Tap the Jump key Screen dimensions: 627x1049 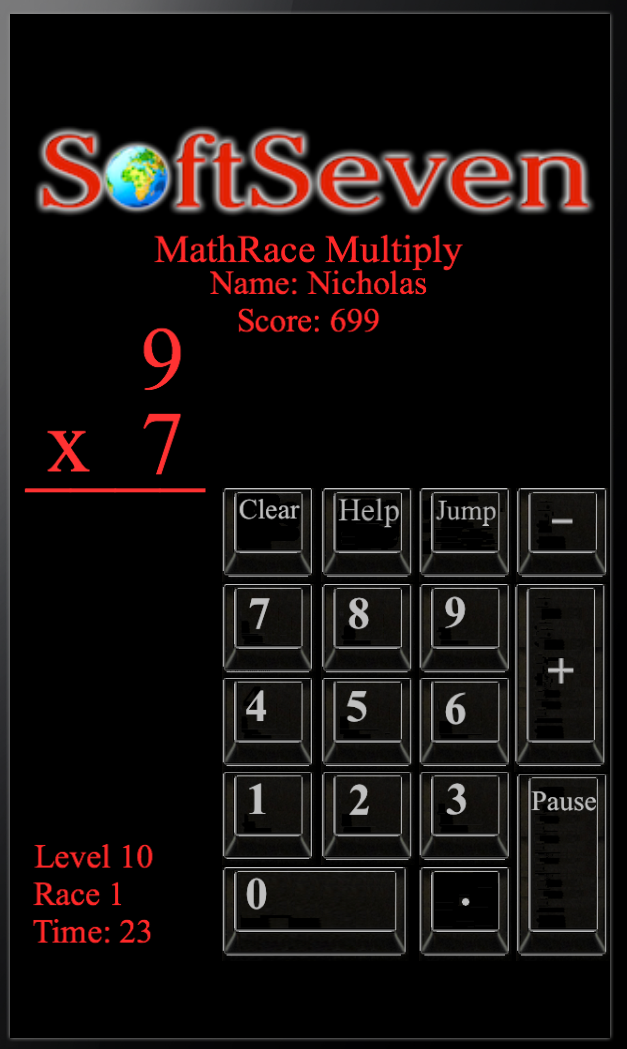pos(464,530)
